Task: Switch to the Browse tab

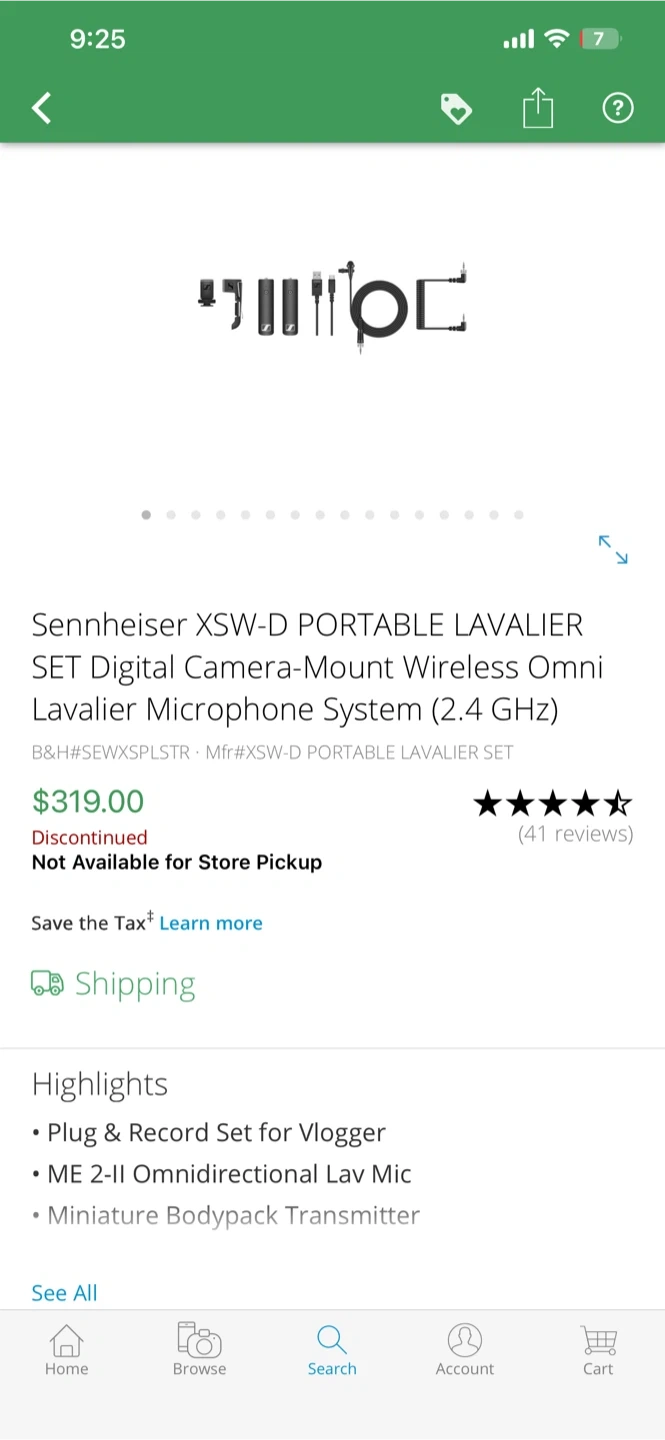Action: coord(199,1350)
